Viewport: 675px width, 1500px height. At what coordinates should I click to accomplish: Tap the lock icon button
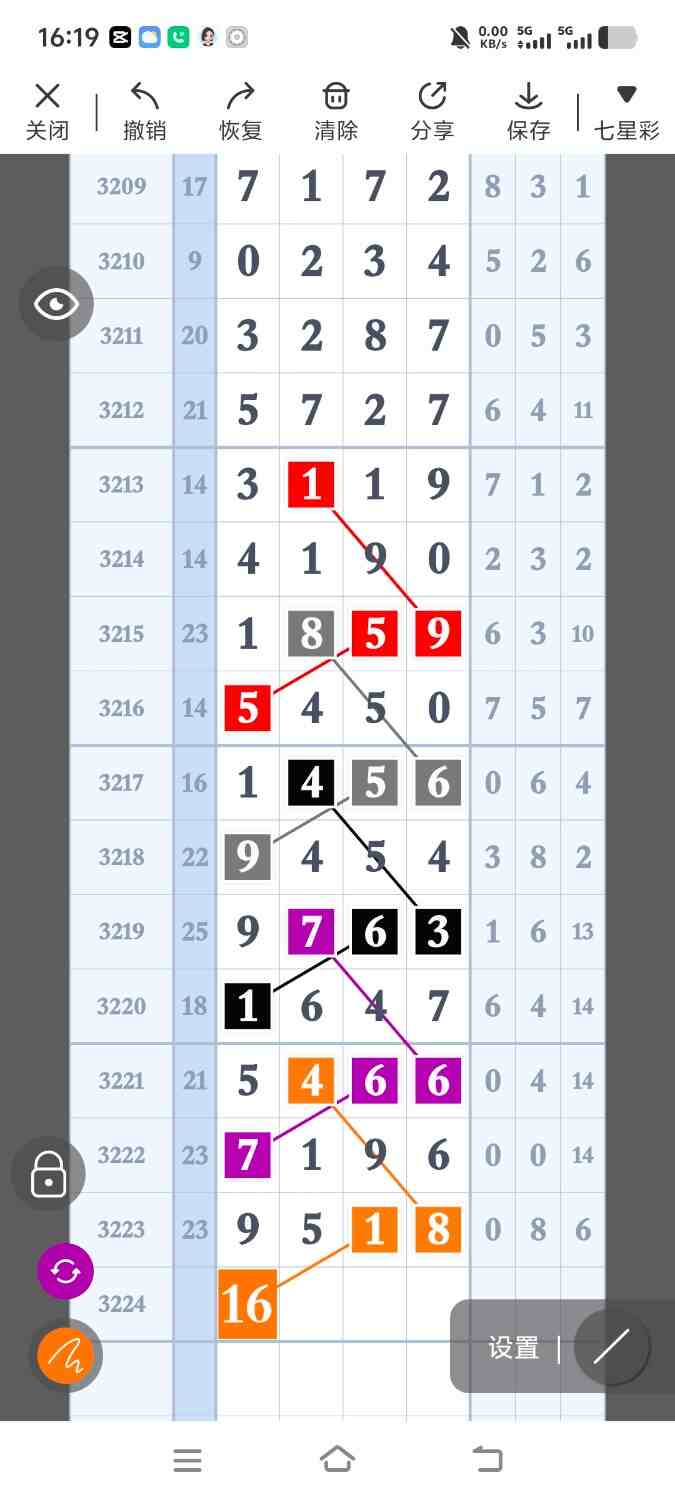pyautogui.click(x=48, y=1174)
